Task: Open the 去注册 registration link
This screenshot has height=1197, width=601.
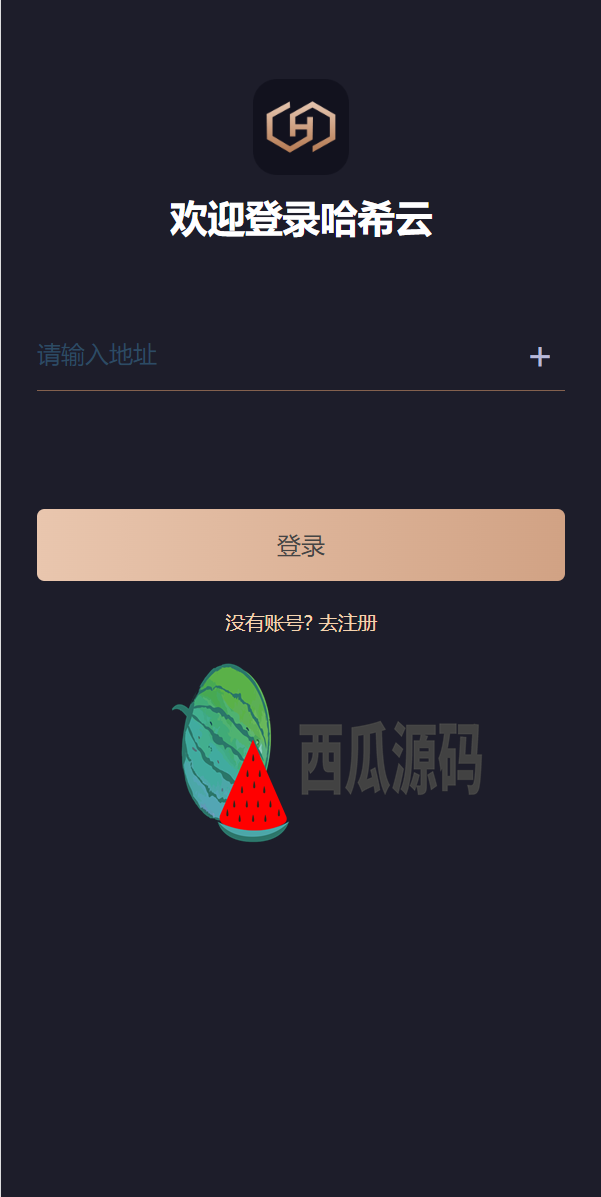Action: 348,623
